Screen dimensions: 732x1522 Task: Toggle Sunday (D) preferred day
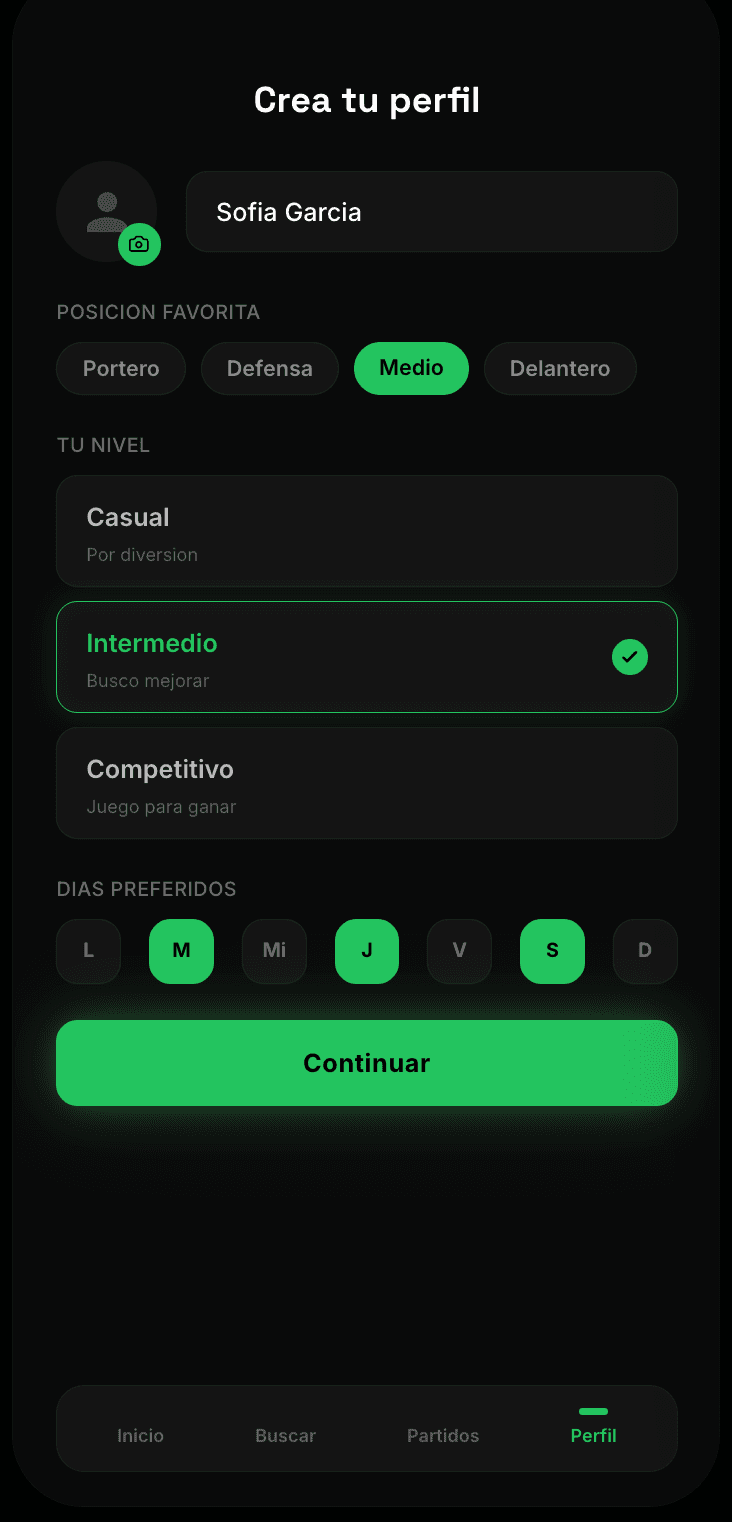point(645,951)
